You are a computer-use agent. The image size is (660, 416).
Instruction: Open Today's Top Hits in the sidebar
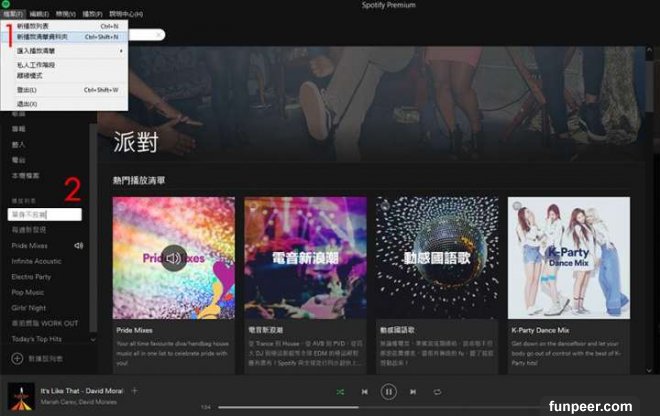pos(37,340)
